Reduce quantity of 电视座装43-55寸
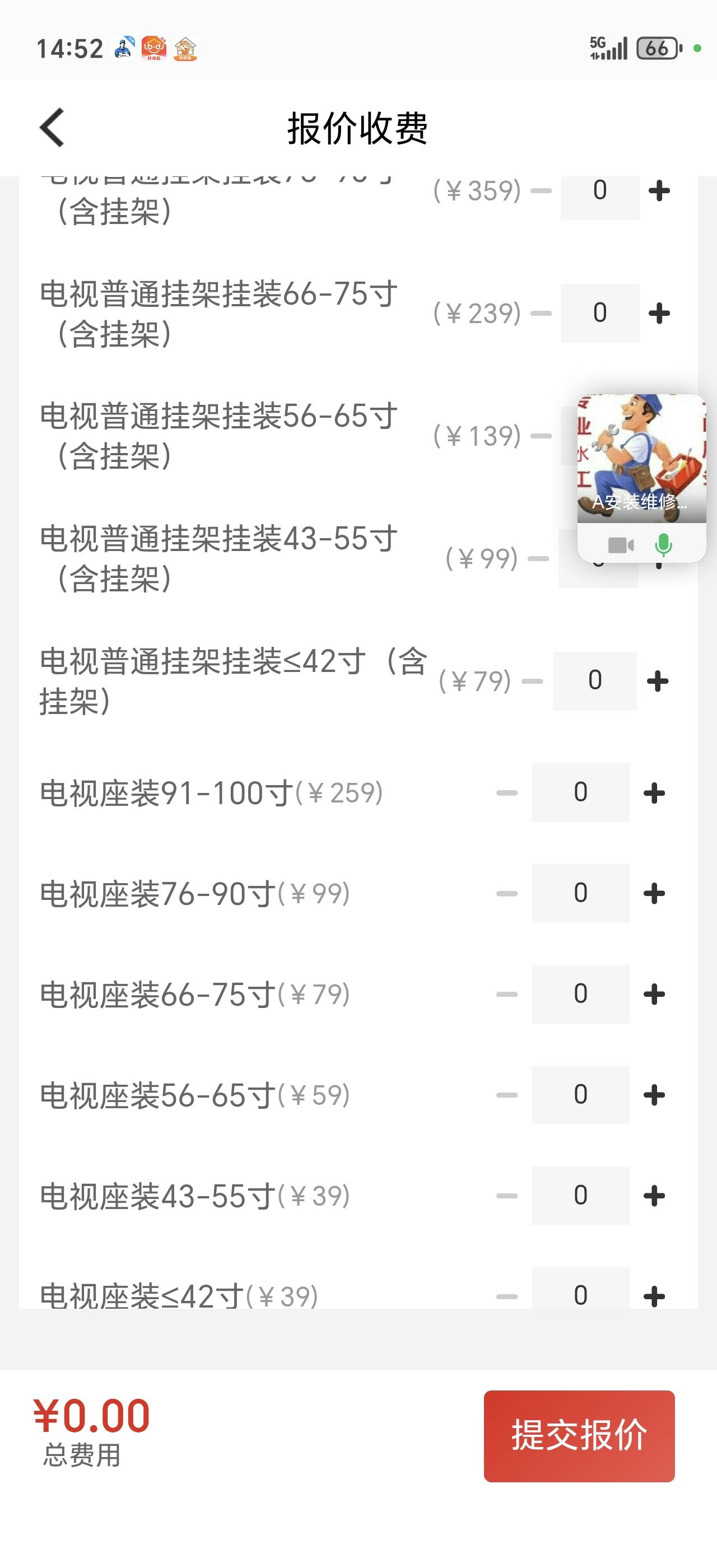The height and width of the screenshot is (1568, 717). [506, 1196]
